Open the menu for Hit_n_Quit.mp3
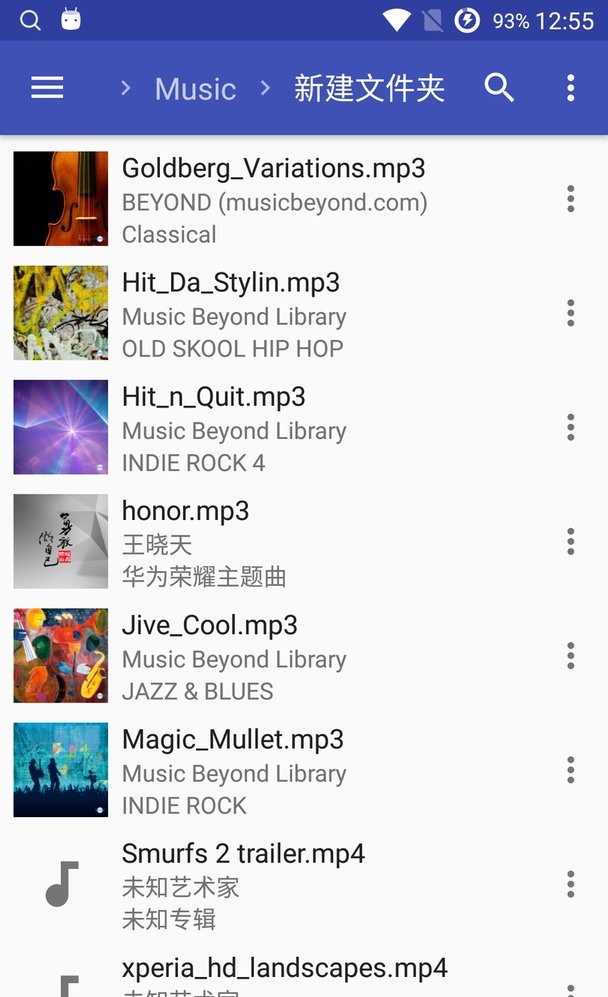 pos(570,427)
